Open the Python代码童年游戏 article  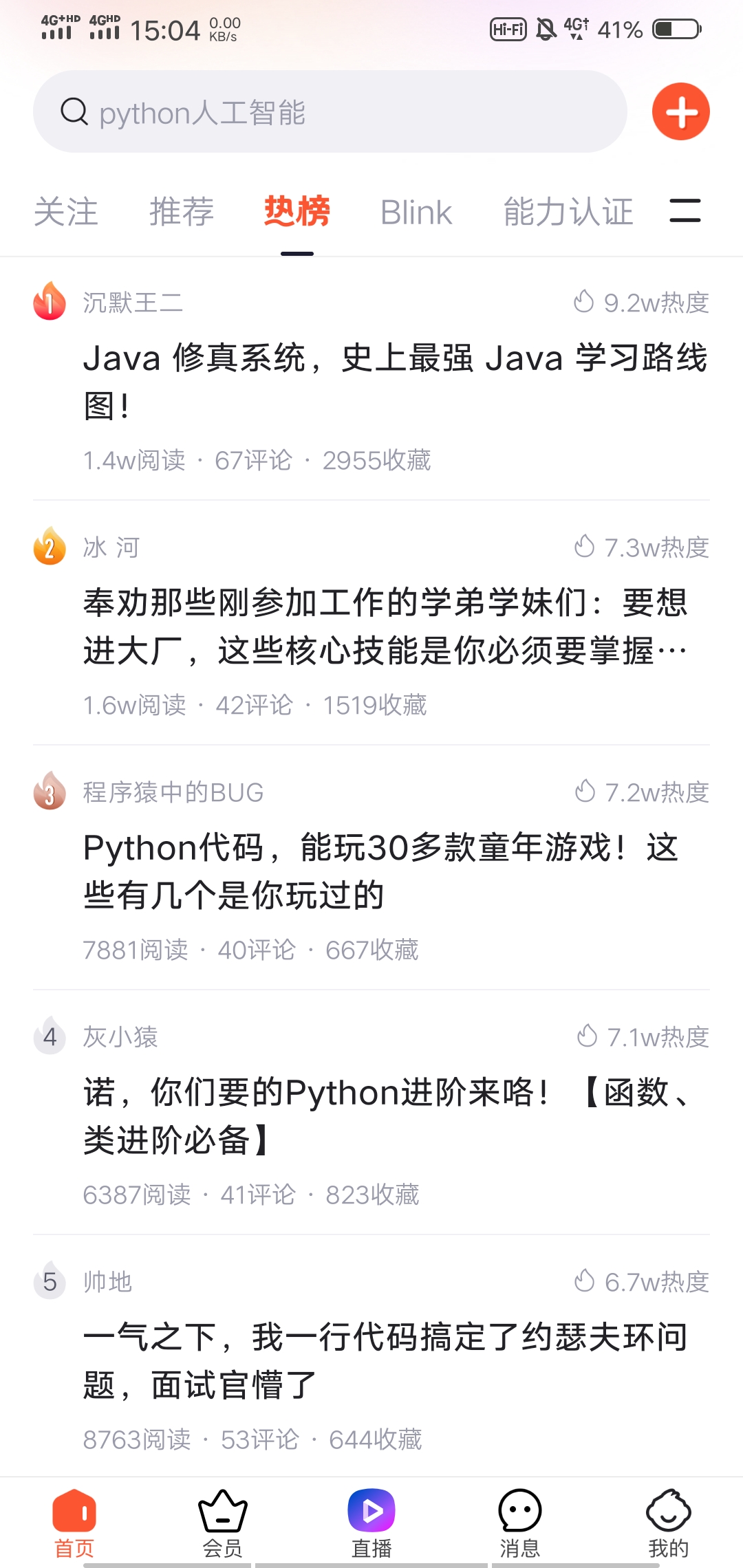point(380,871)
